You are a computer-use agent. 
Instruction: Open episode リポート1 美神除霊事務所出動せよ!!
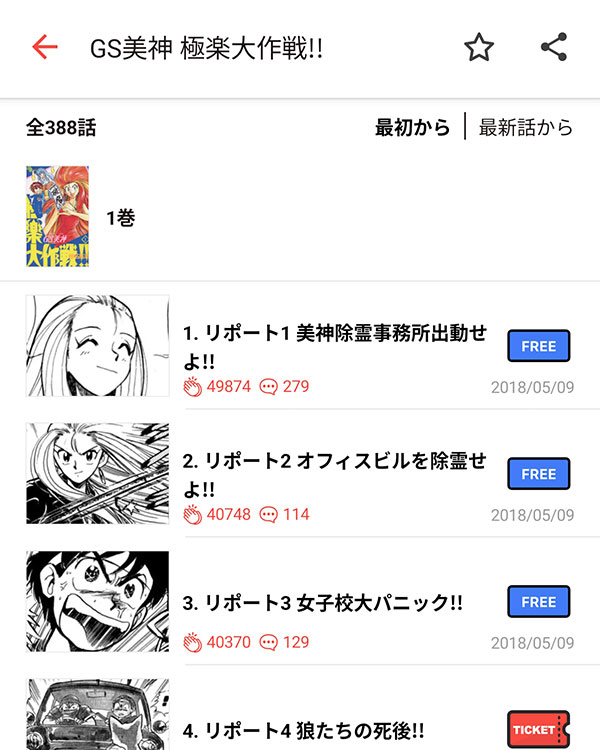pyautogui.click(x=334, y=346)
